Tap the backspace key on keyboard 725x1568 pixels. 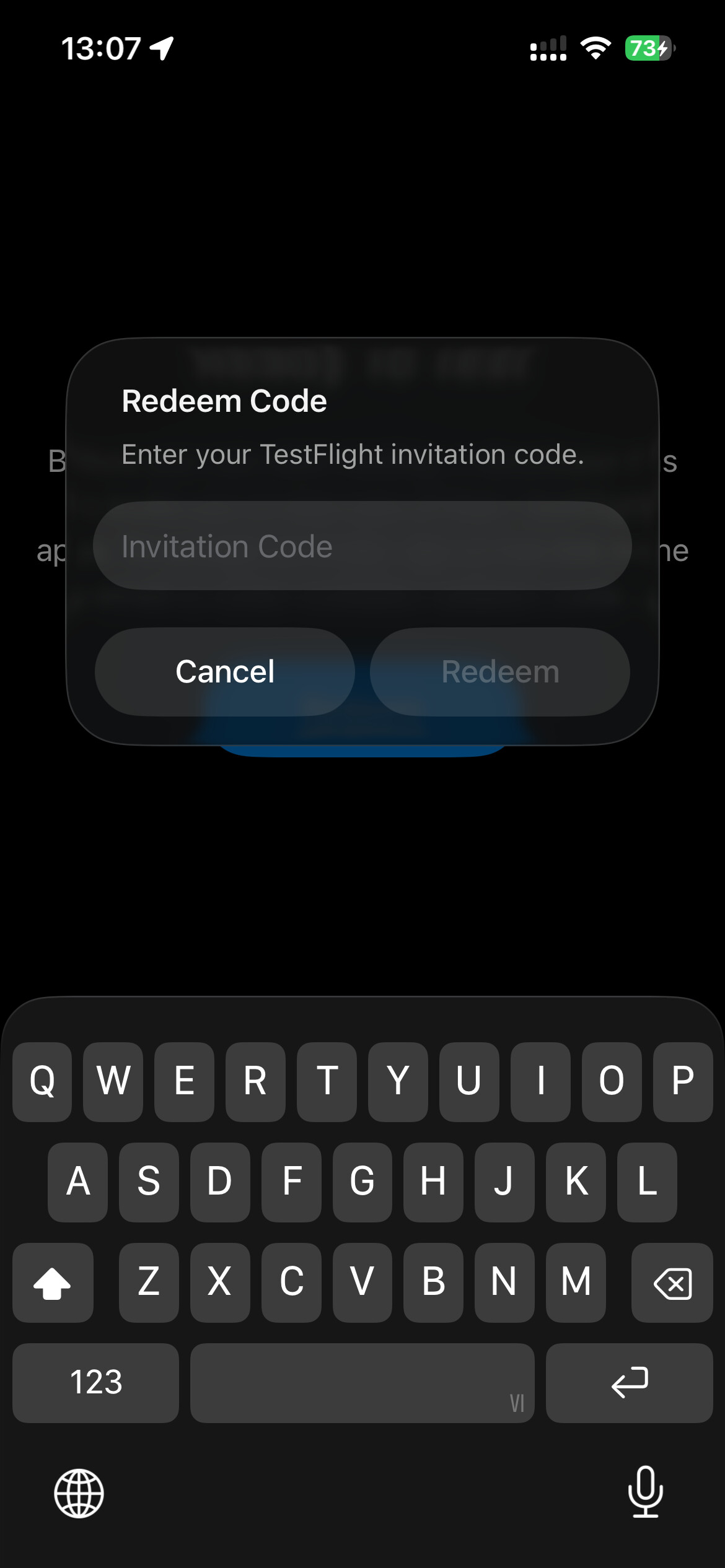pyautogui.click(x=672, y=1283)
